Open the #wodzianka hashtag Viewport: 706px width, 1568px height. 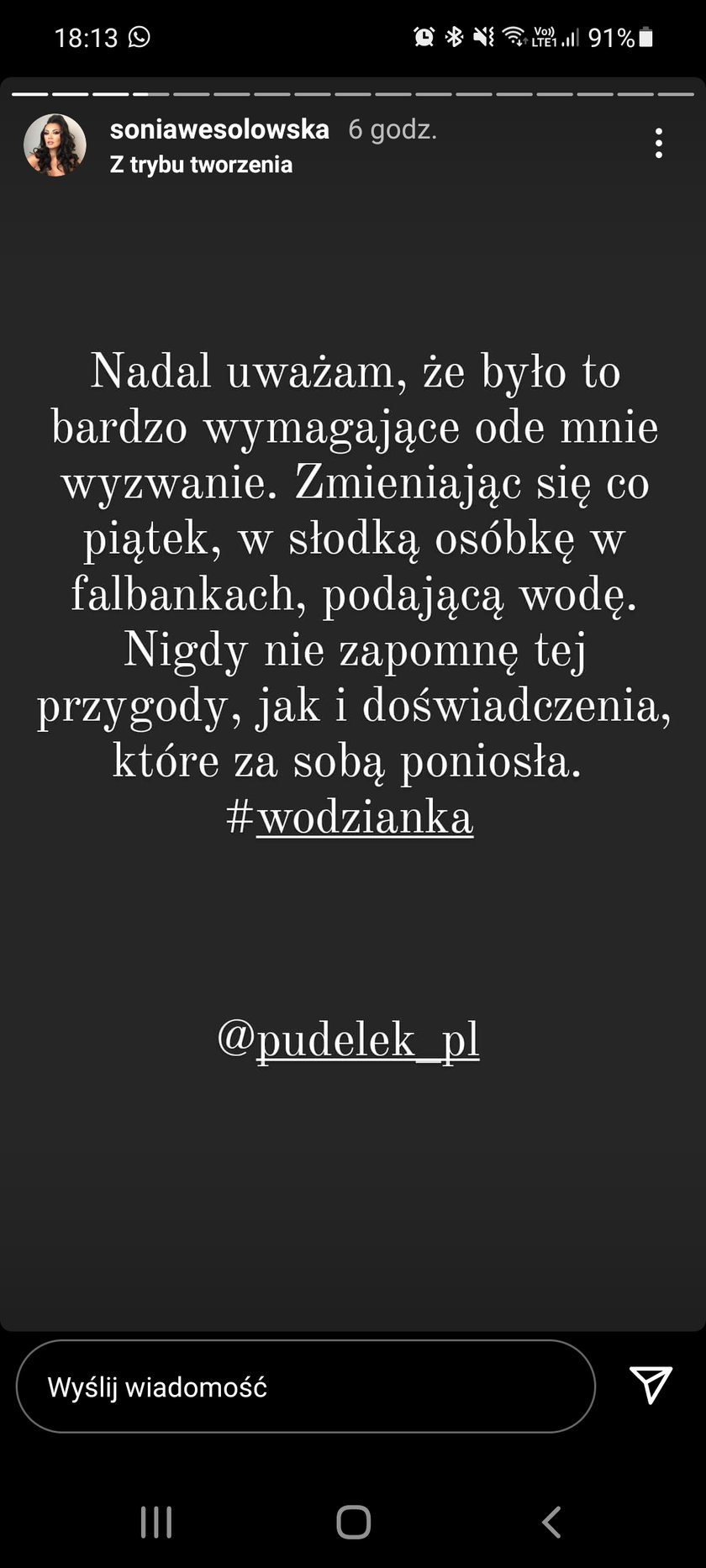tap(350, 818)
